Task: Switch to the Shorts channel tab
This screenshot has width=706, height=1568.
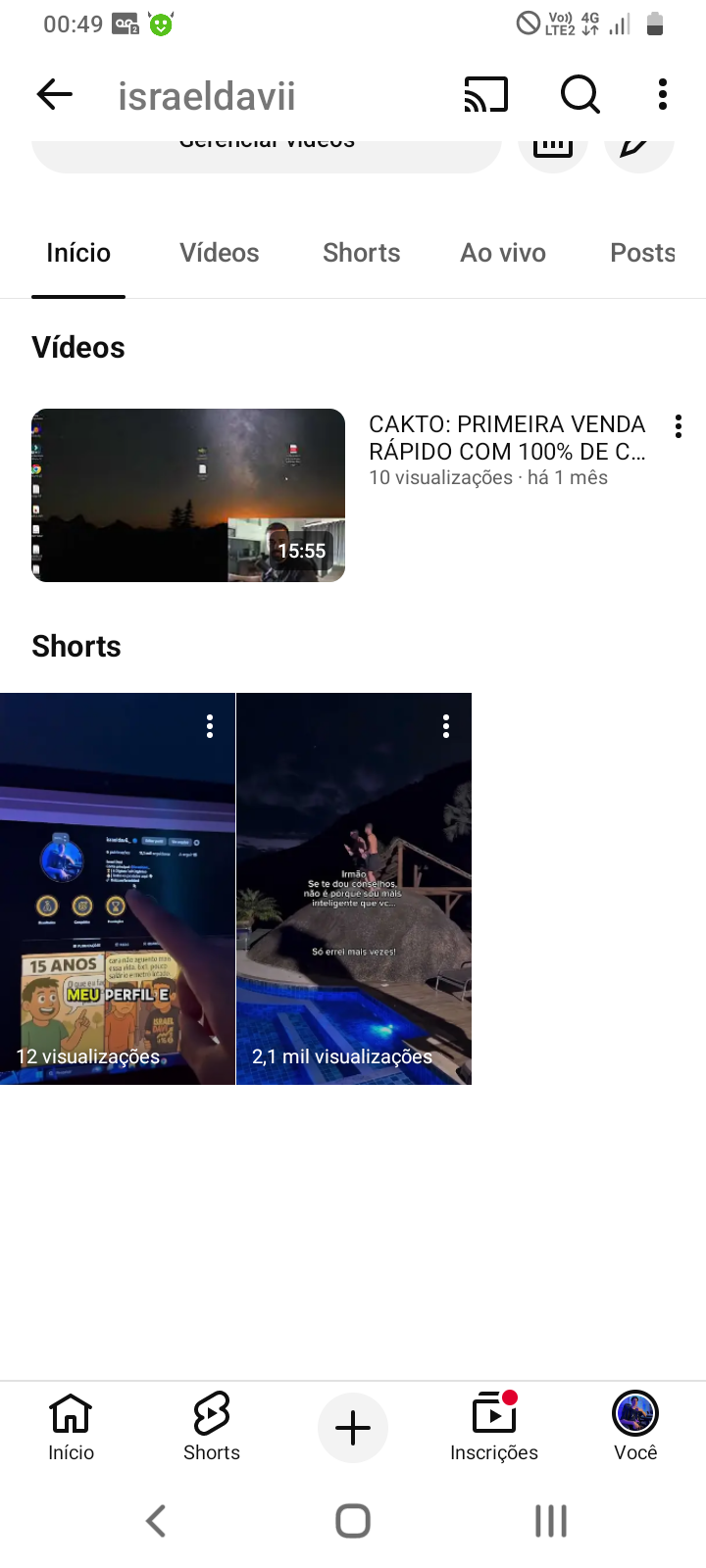Action: [x=361, y=253]
